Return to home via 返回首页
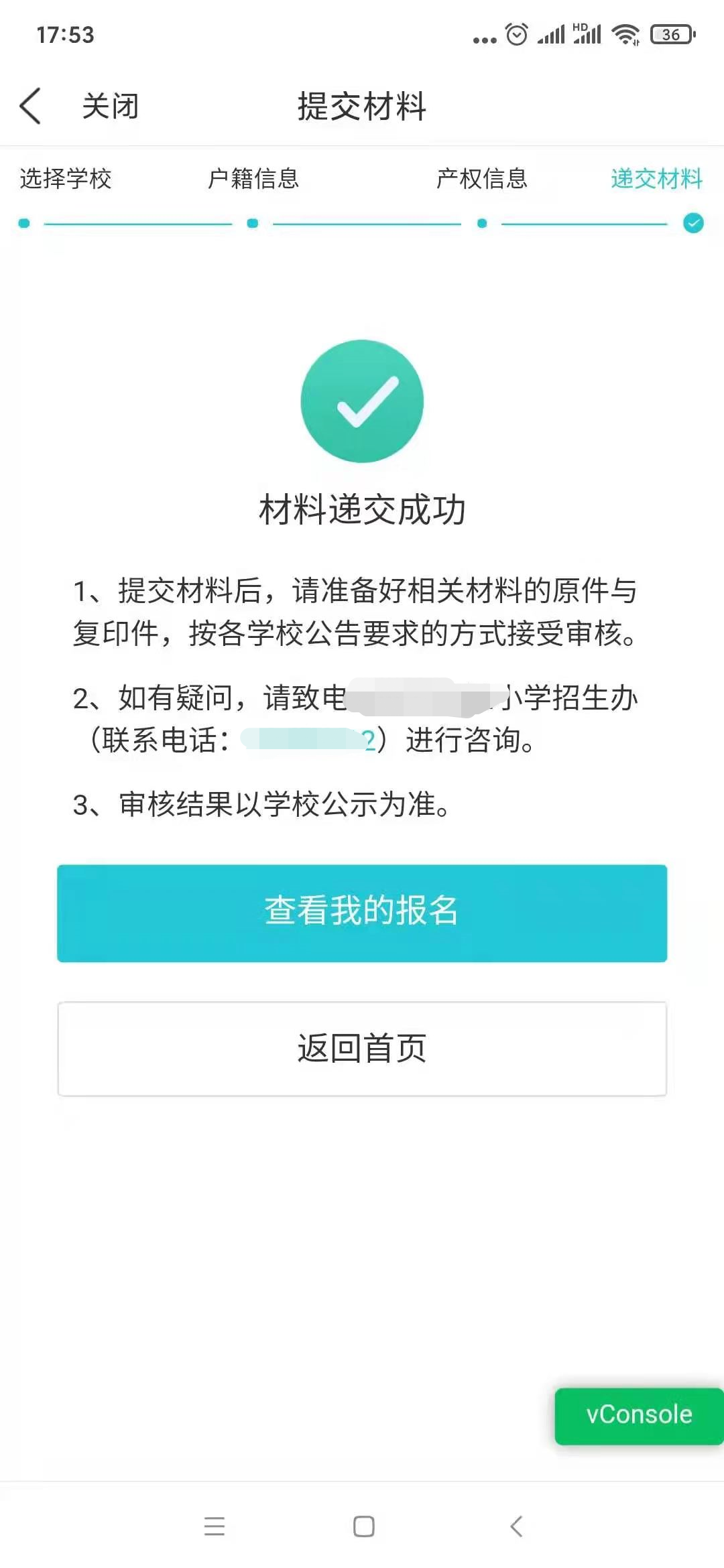 pos(362,1049)
